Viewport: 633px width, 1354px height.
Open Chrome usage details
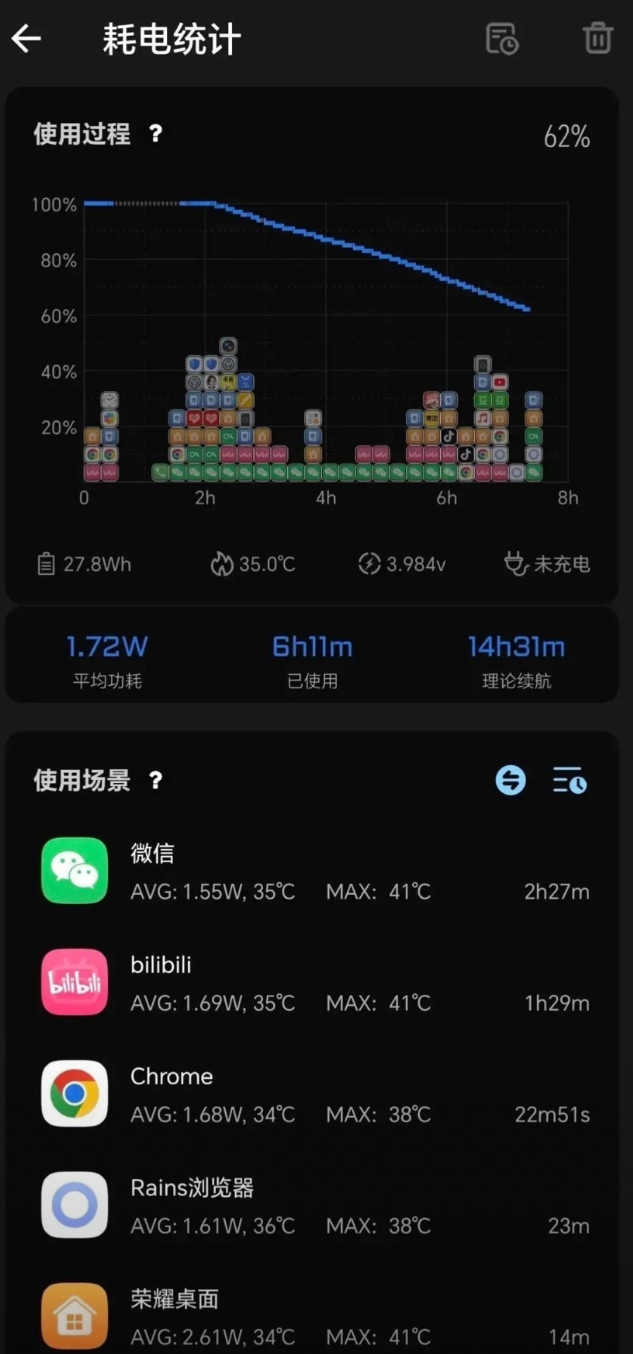coord(315,1094)
